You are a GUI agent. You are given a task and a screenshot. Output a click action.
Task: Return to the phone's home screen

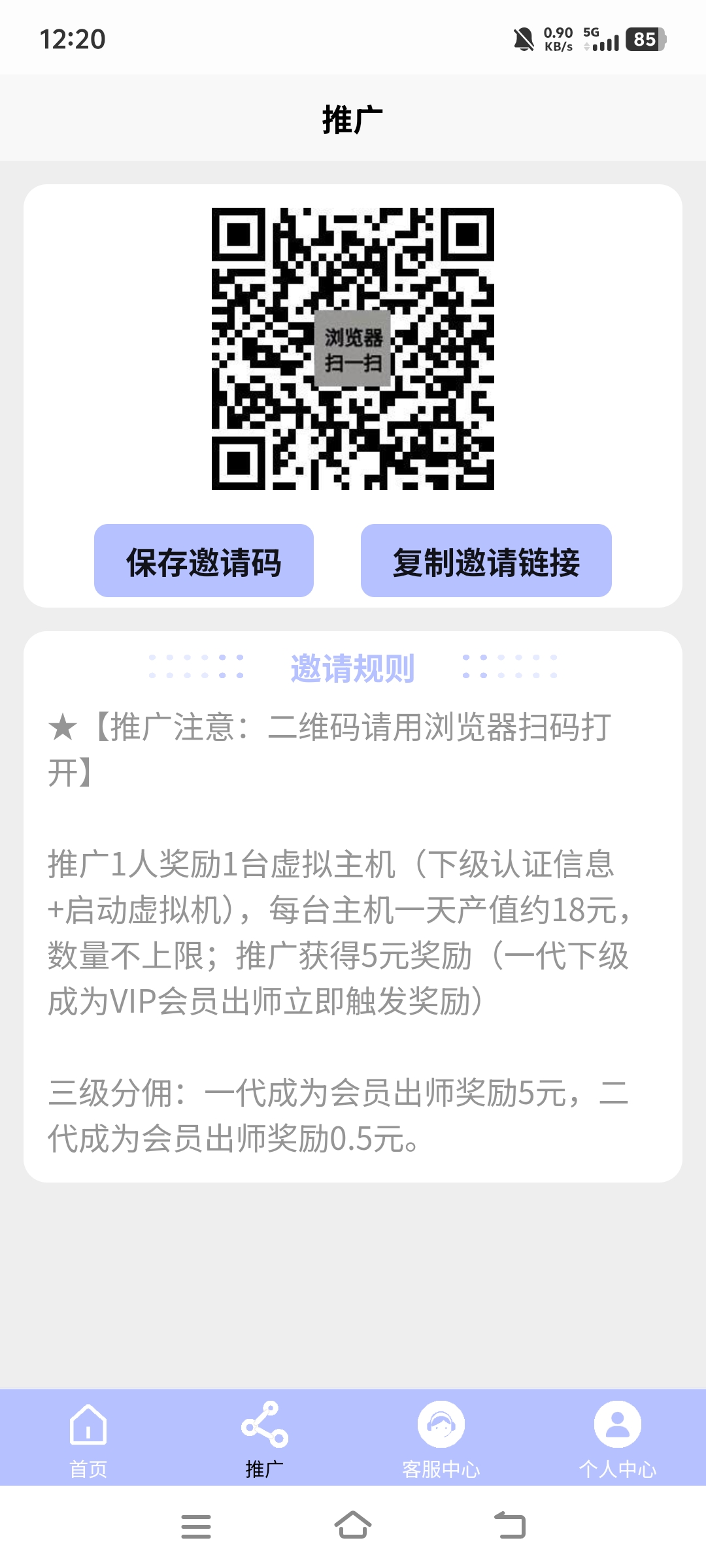(x=353, y=1526)
